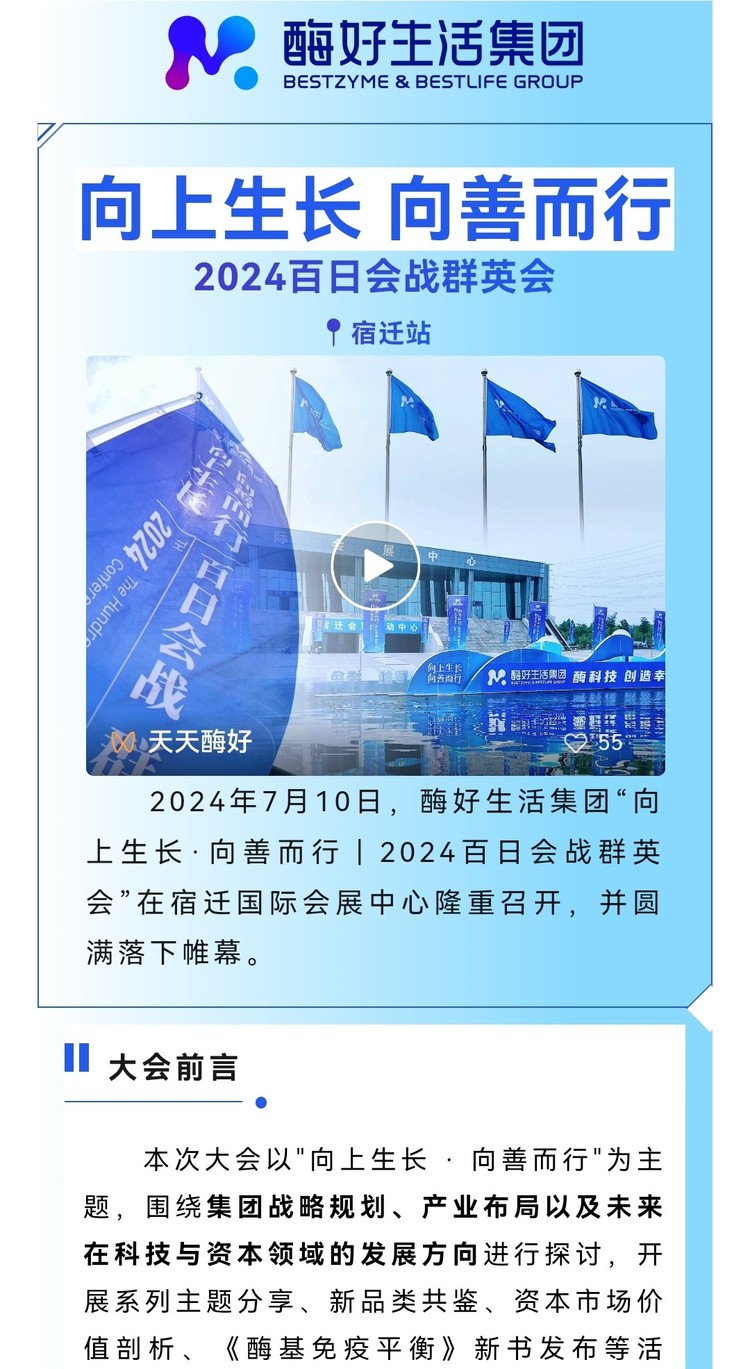Screen dimensions: 750x1369
Task: Play the embedded 百日会战 video
Action: (x=375, y=566)
